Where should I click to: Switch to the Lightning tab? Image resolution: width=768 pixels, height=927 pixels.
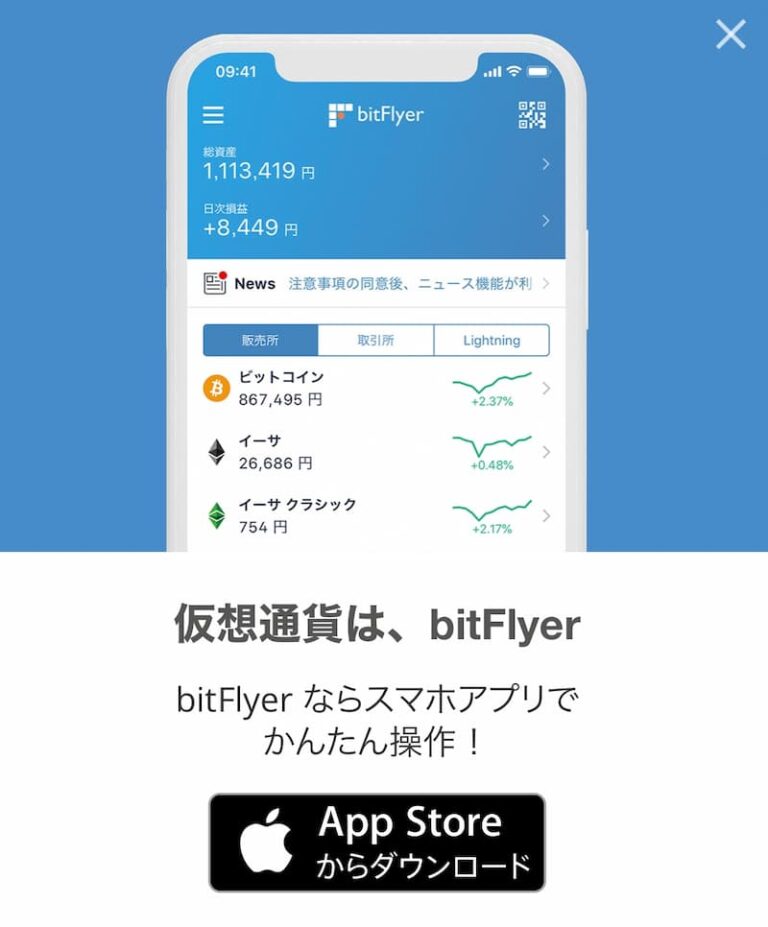[x=491, y=340]
